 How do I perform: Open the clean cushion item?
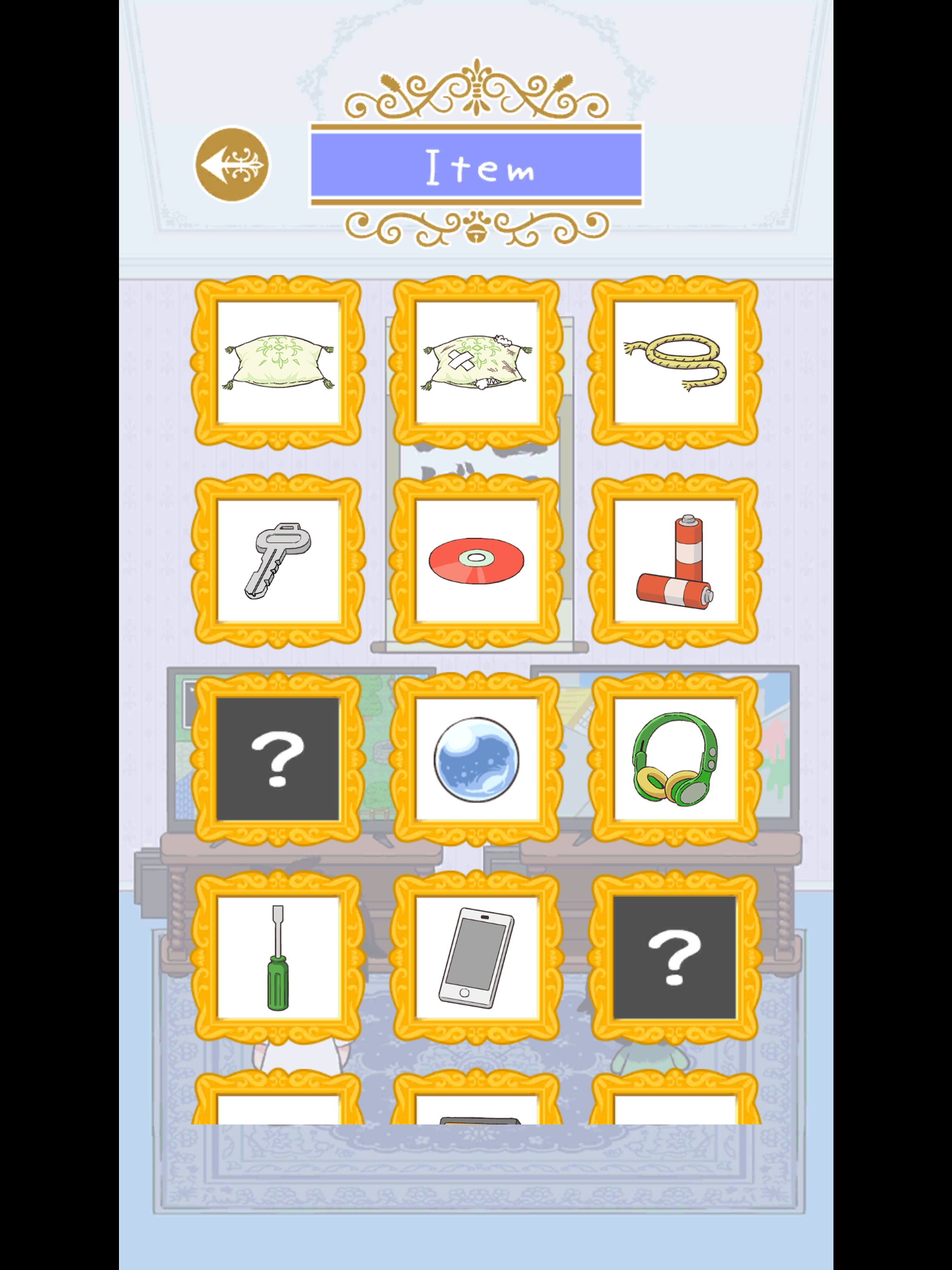pyautogui.click(x=278, y=363)
